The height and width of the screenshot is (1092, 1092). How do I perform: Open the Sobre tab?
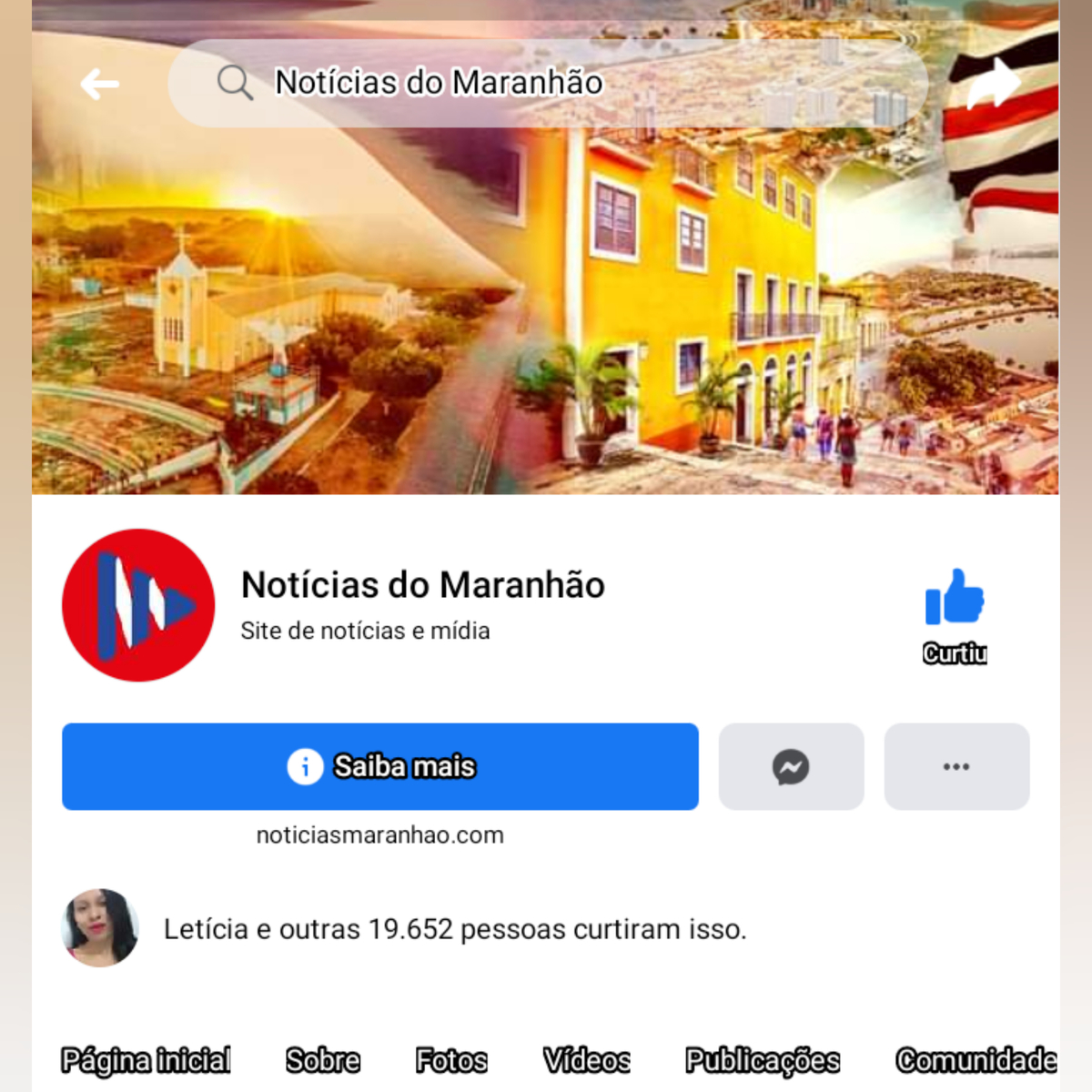click(323, 1060)
